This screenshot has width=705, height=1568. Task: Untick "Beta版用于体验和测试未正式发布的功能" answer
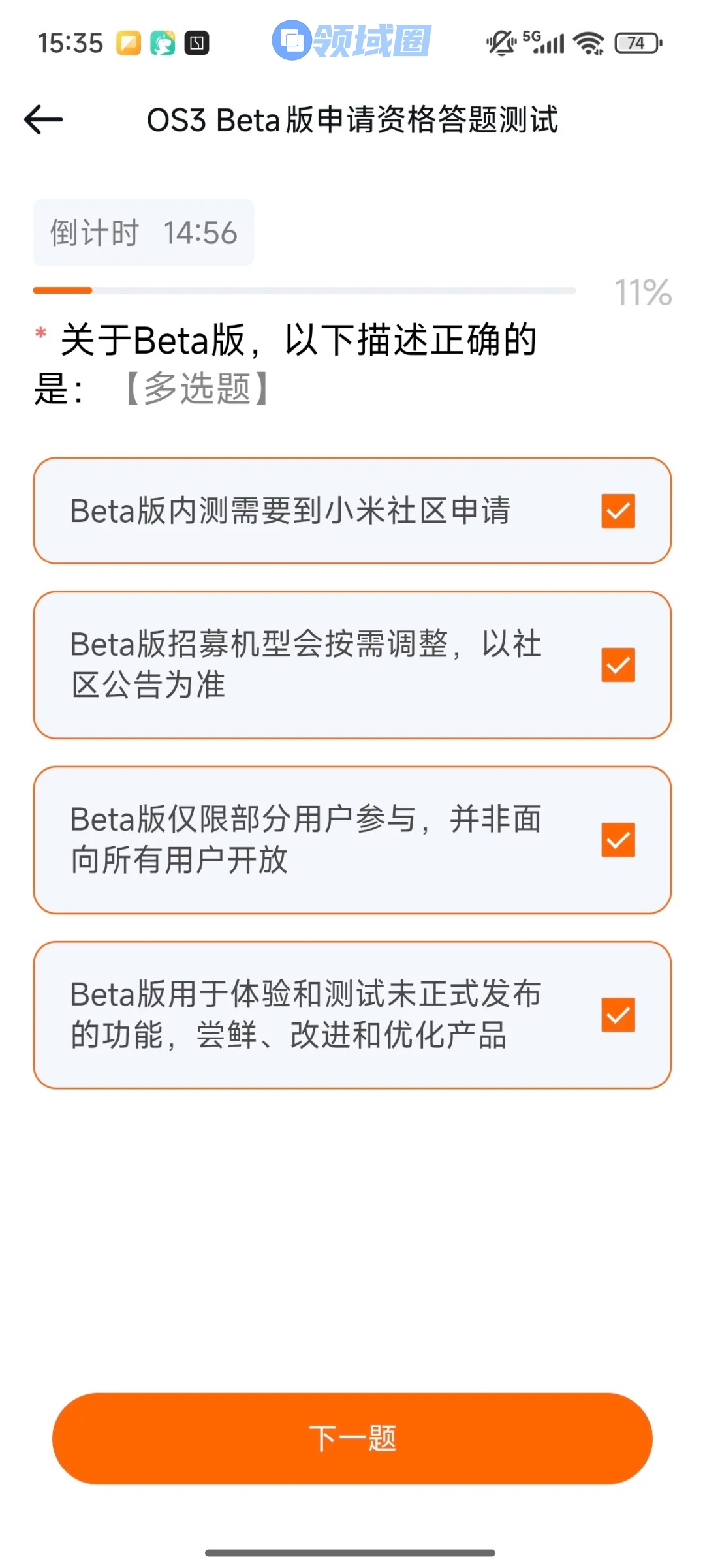pos(618,1015)
